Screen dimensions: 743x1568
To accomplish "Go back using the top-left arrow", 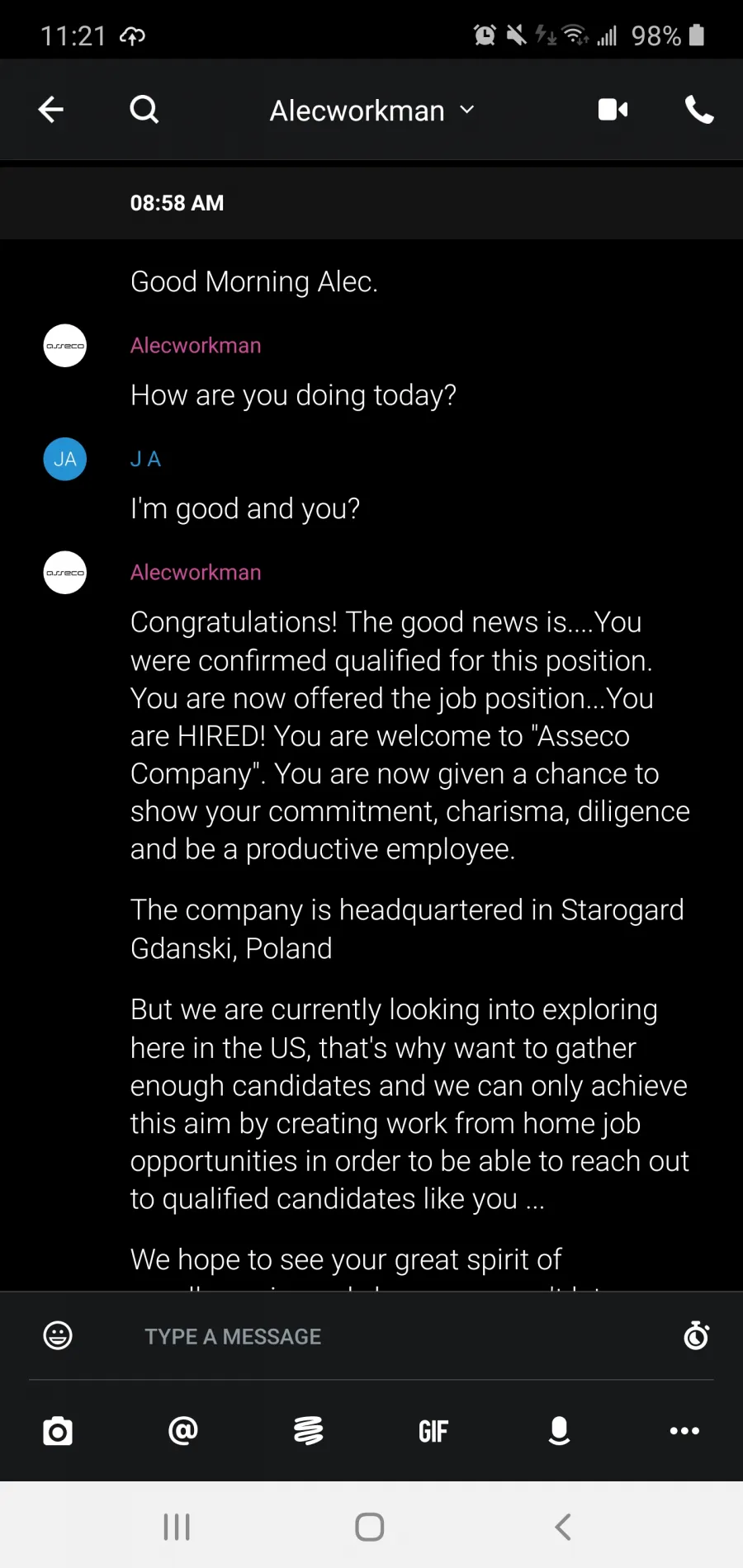I will pos(51,110).
